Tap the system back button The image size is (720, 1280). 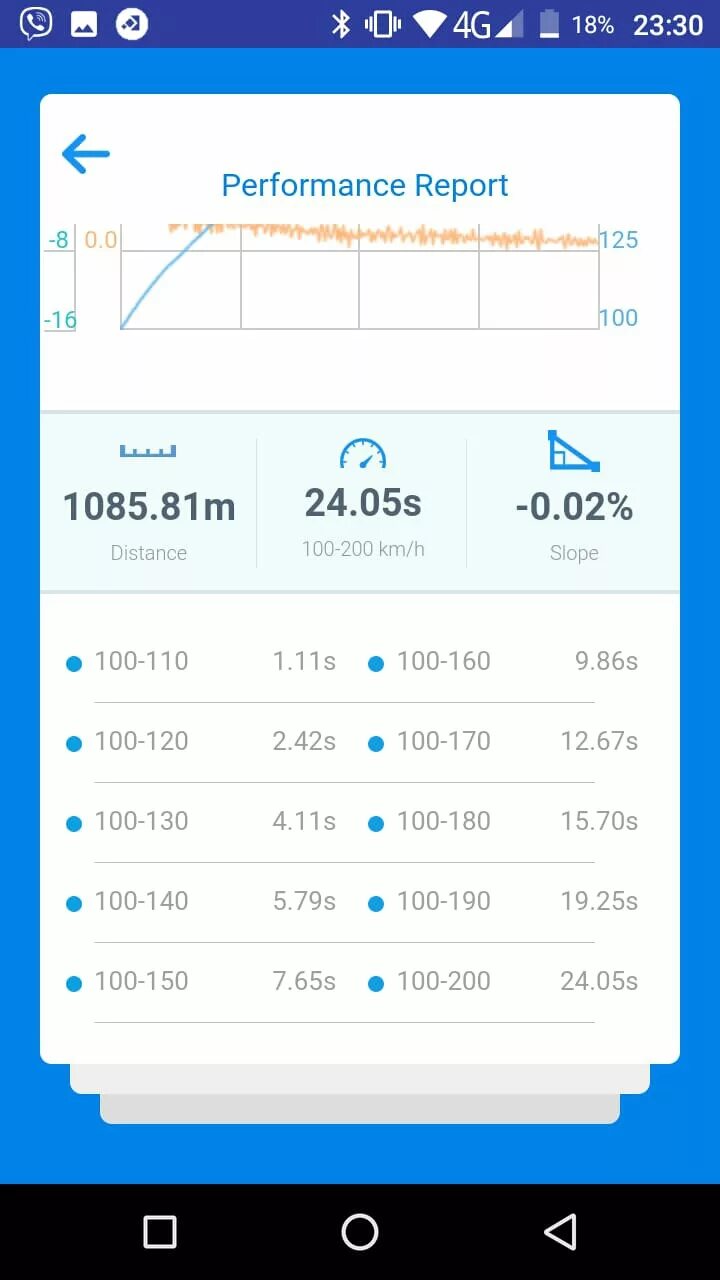coord(560,1232)
